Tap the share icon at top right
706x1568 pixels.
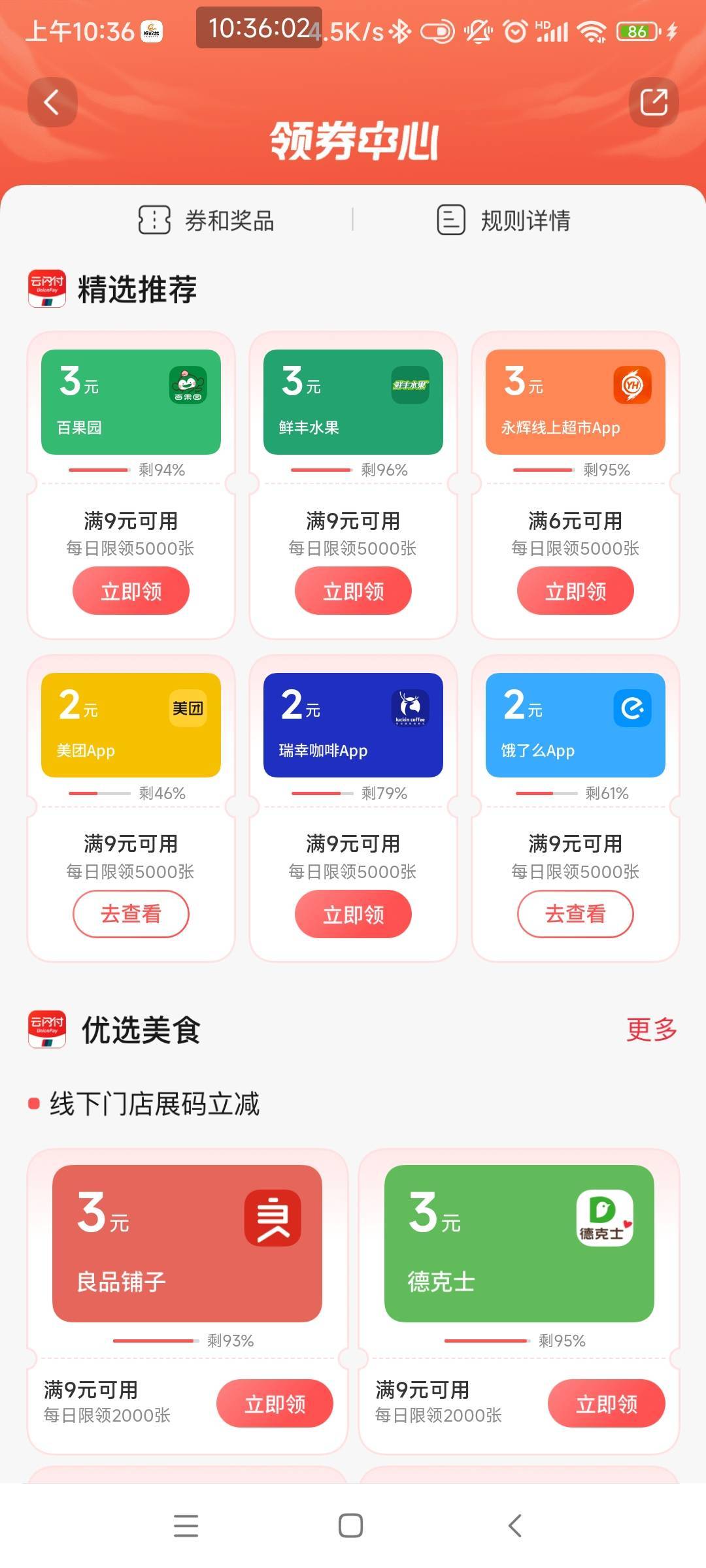[653, 103]
